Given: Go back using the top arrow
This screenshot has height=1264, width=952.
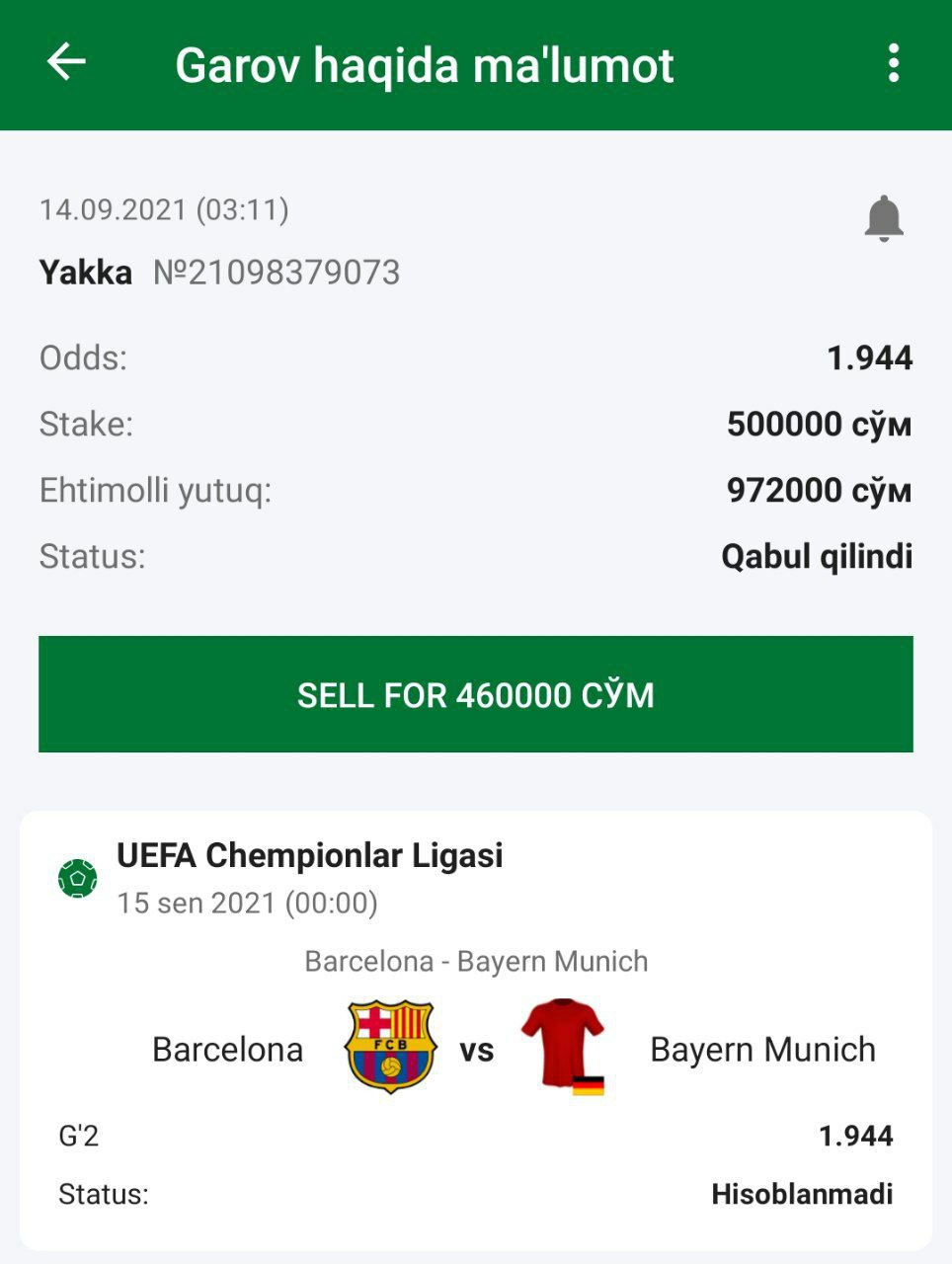Looking at the screenshot, I should click(x=67, y=63).
